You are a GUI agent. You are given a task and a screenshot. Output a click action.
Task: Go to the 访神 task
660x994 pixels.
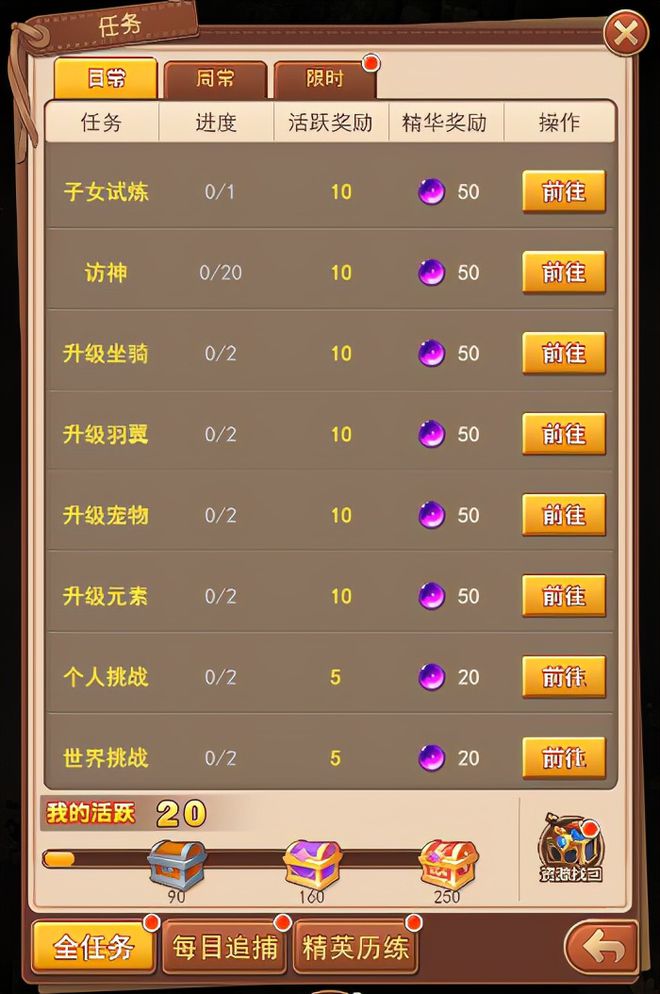coord(563,272)
